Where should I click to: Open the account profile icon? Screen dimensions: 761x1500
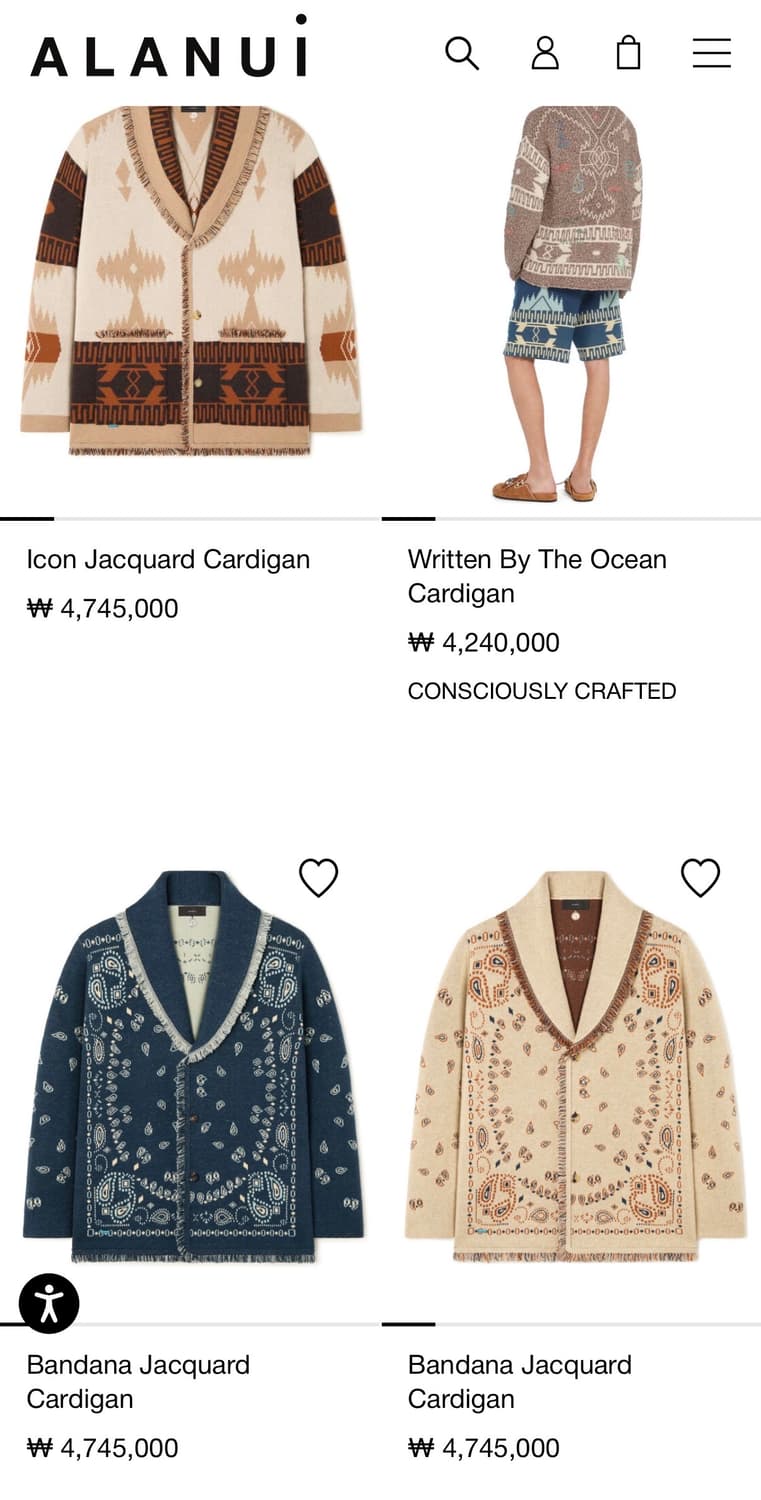(x=545, y=54)
